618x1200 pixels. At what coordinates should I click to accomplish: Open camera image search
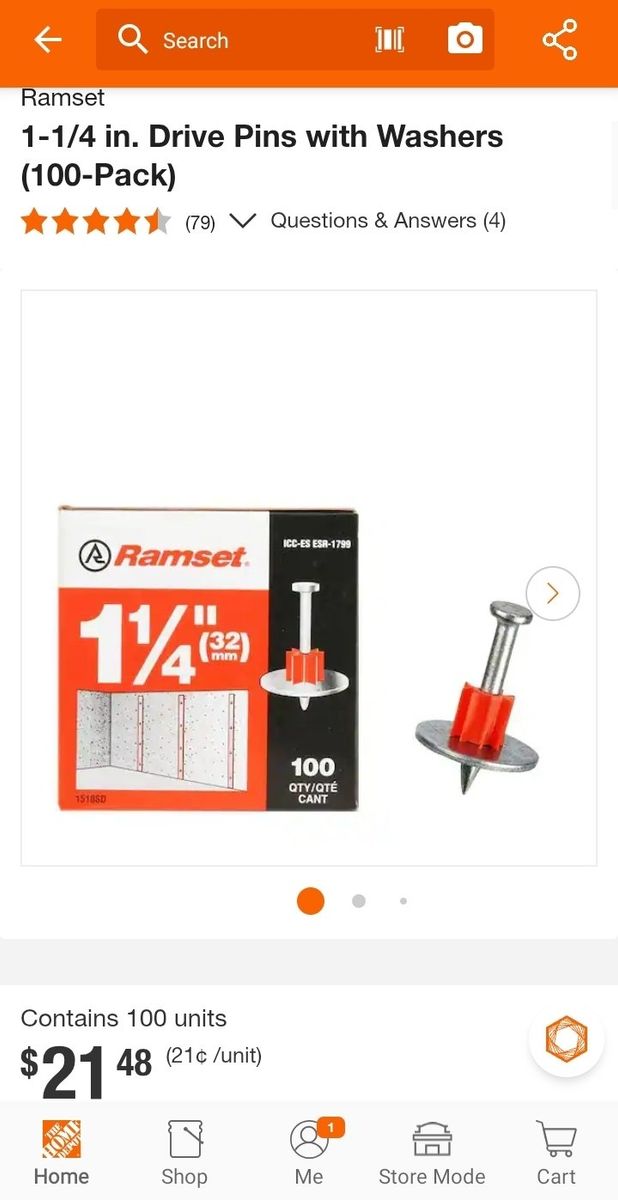pos(464,40)
